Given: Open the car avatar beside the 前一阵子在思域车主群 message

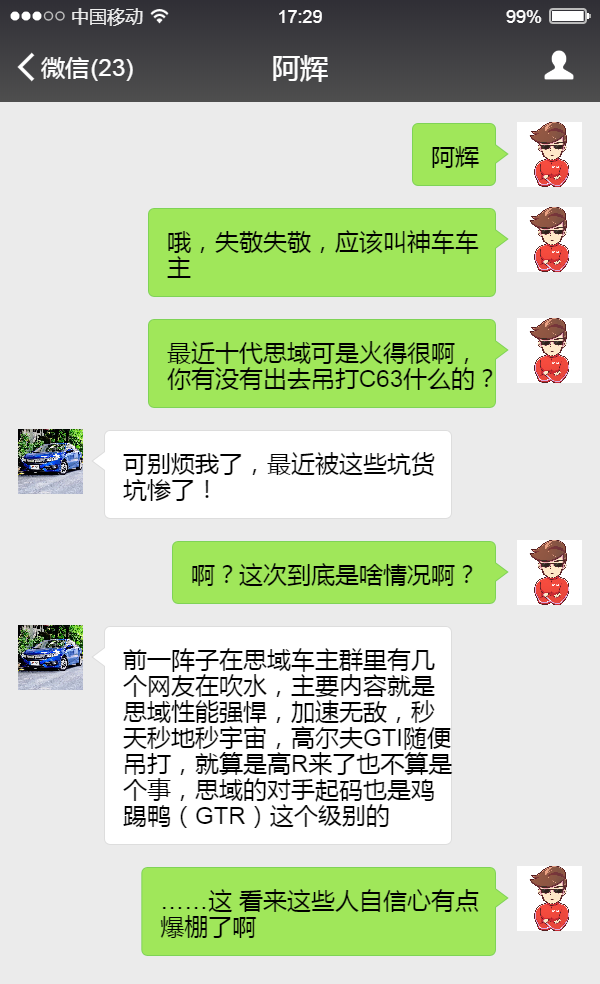Looking at the screenshot, I should click(x=50, y=657).
